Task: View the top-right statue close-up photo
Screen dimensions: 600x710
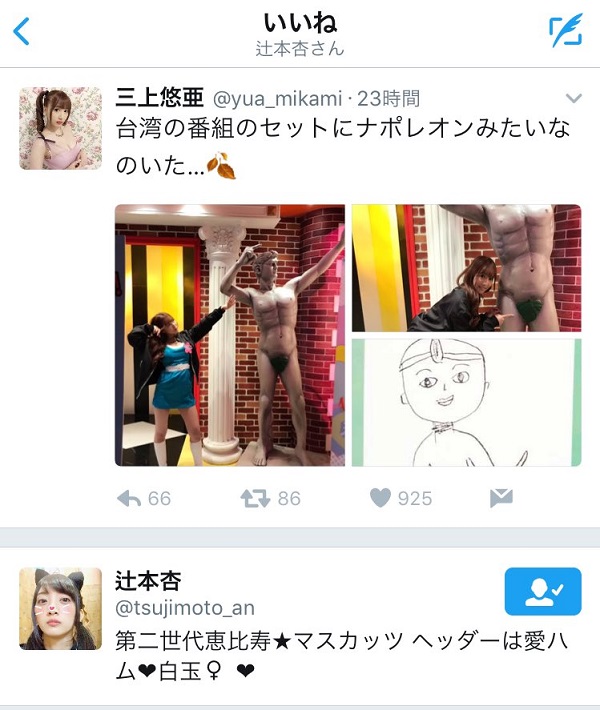Action: 466,268
